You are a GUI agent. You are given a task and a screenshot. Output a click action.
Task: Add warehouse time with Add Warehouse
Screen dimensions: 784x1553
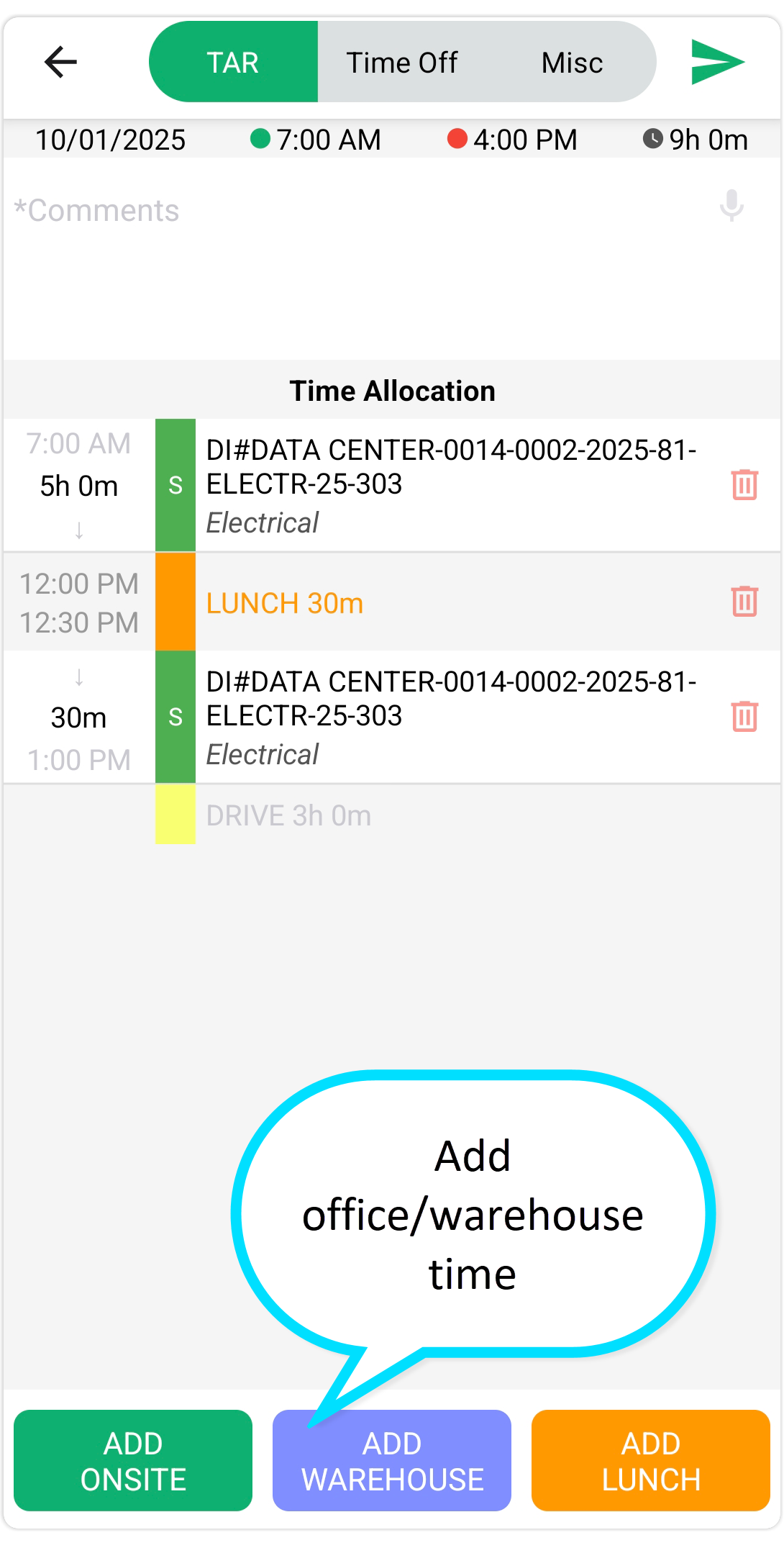click(x=392, y=1460)
